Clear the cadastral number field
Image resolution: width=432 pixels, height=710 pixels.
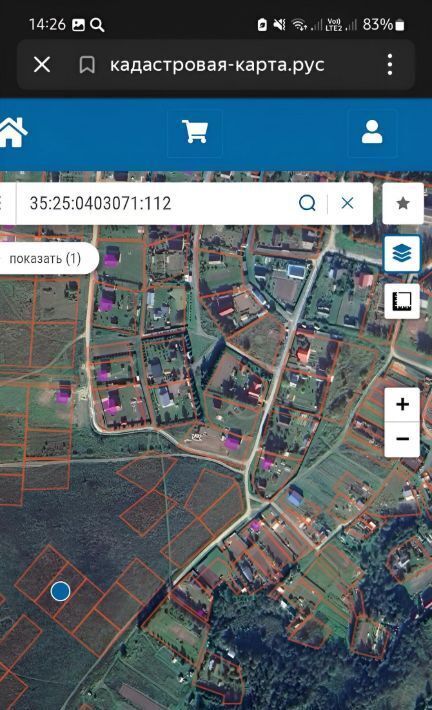[x=347, y=203]
